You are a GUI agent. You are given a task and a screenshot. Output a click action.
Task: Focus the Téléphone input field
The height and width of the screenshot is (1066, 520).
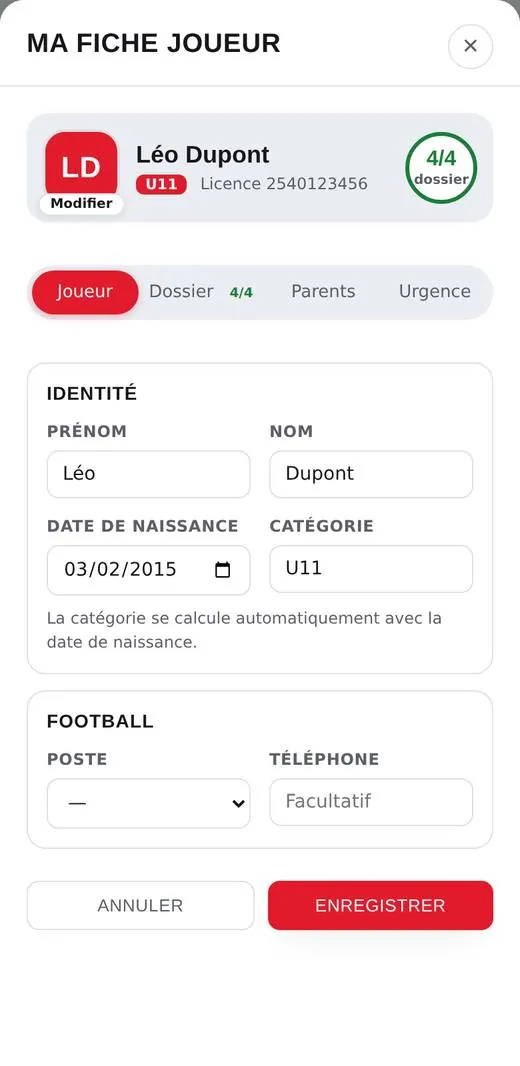tap(371, 802)
